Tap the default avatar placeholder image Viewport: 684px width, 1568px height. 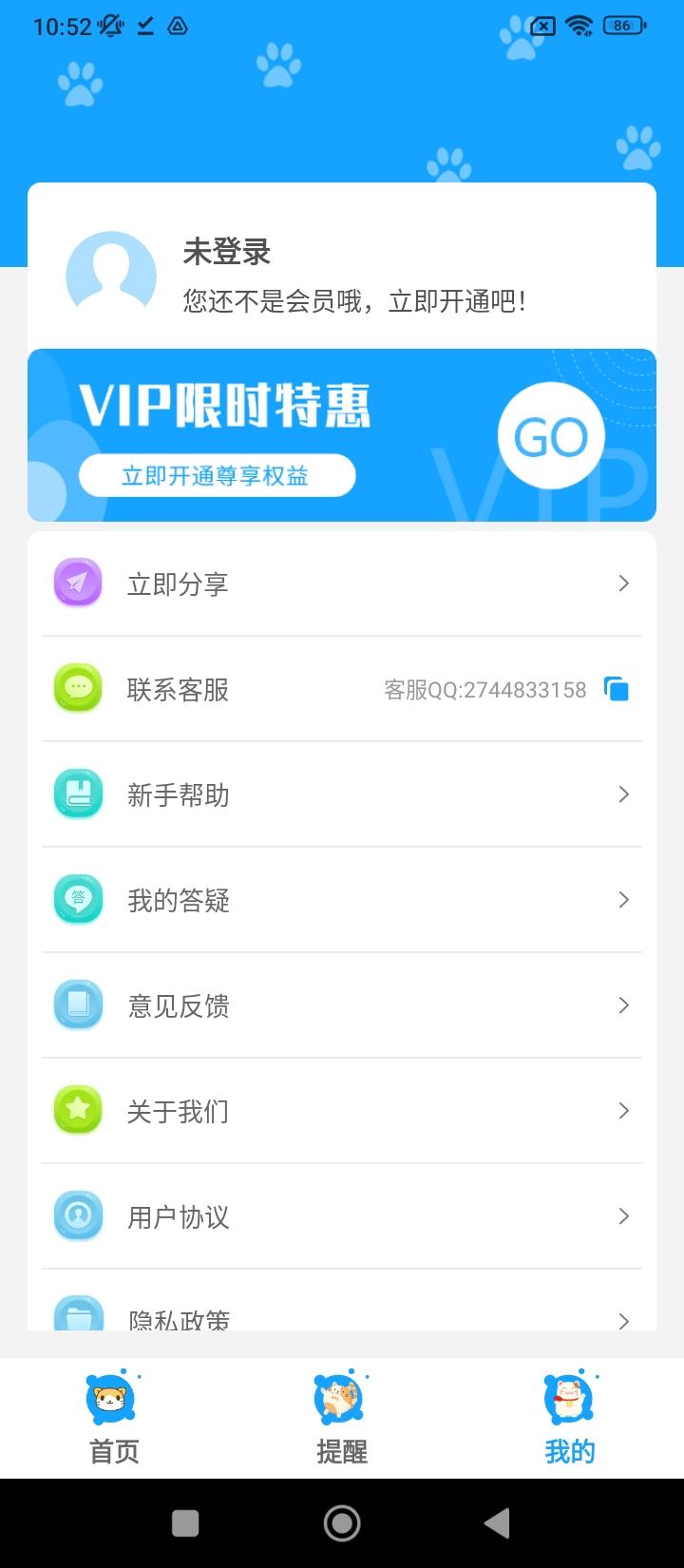(109, 276)
